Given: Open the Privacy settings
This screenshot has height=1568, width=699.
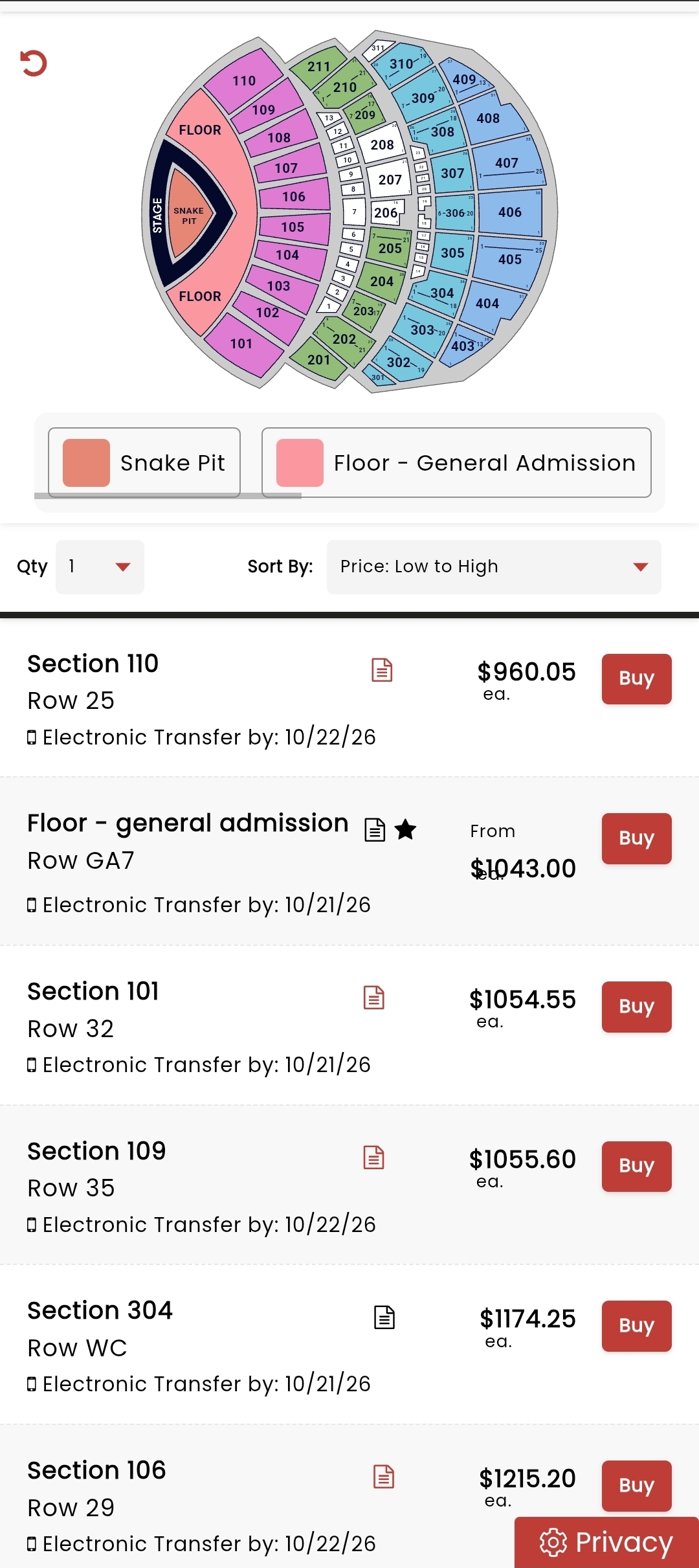Looking at the screenshot, I should 606,1542.
